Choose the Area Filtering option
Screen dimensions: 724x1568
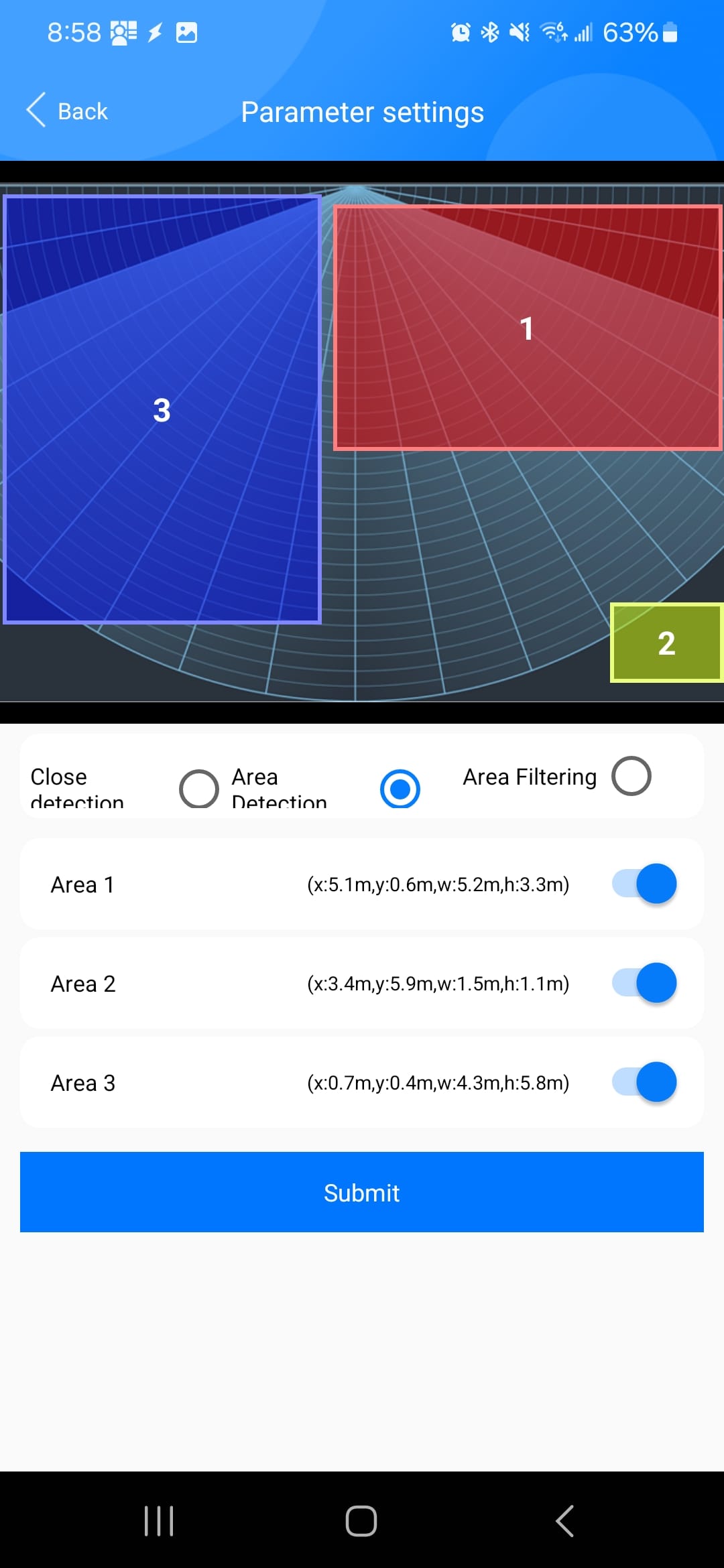[x=631, y=776]
